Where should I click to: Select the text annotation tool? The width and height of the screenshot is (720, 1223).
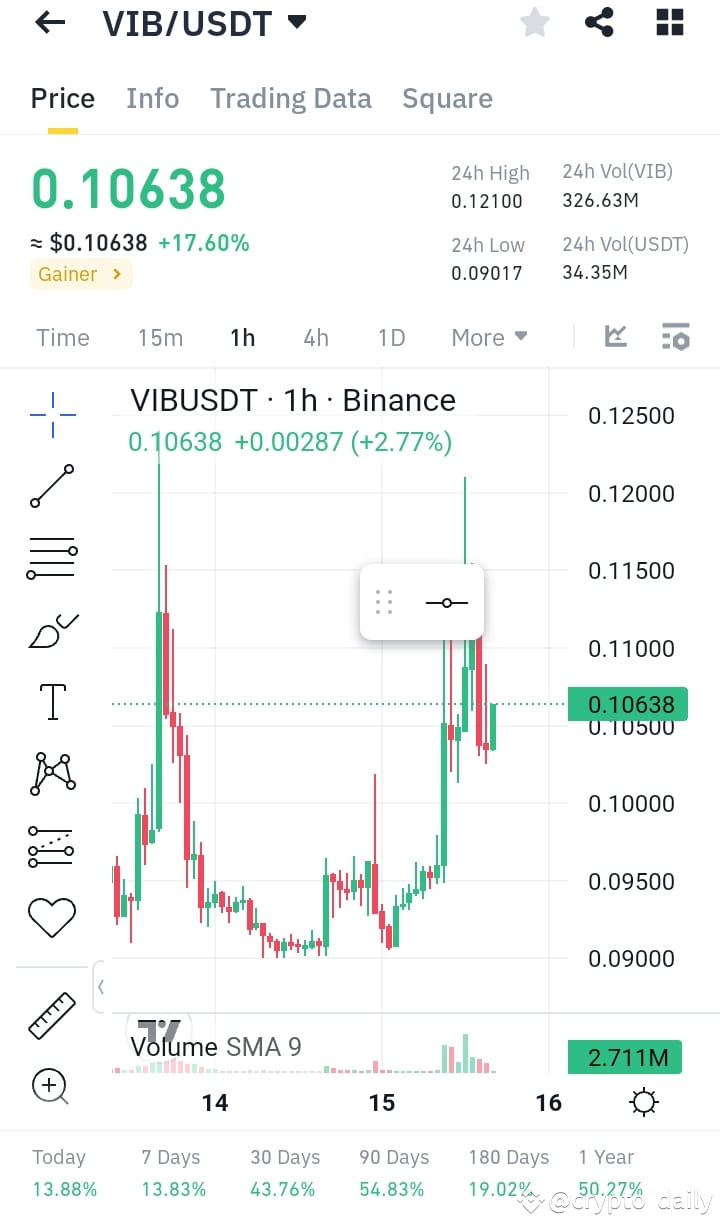[51, 701]
